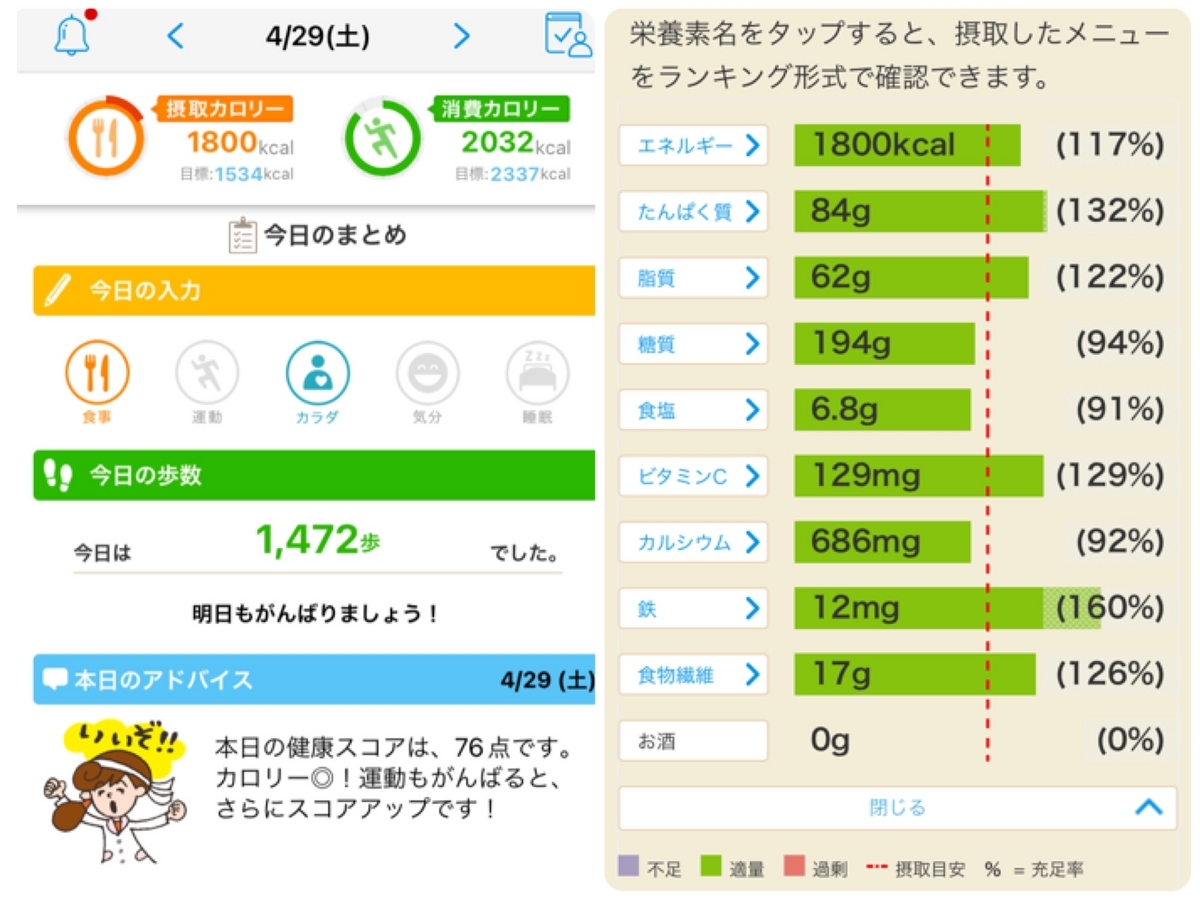Viewport: 1200px width, 900px height.
Task: Tap the 脂質 nutrient button
Action: pos(693,277)
